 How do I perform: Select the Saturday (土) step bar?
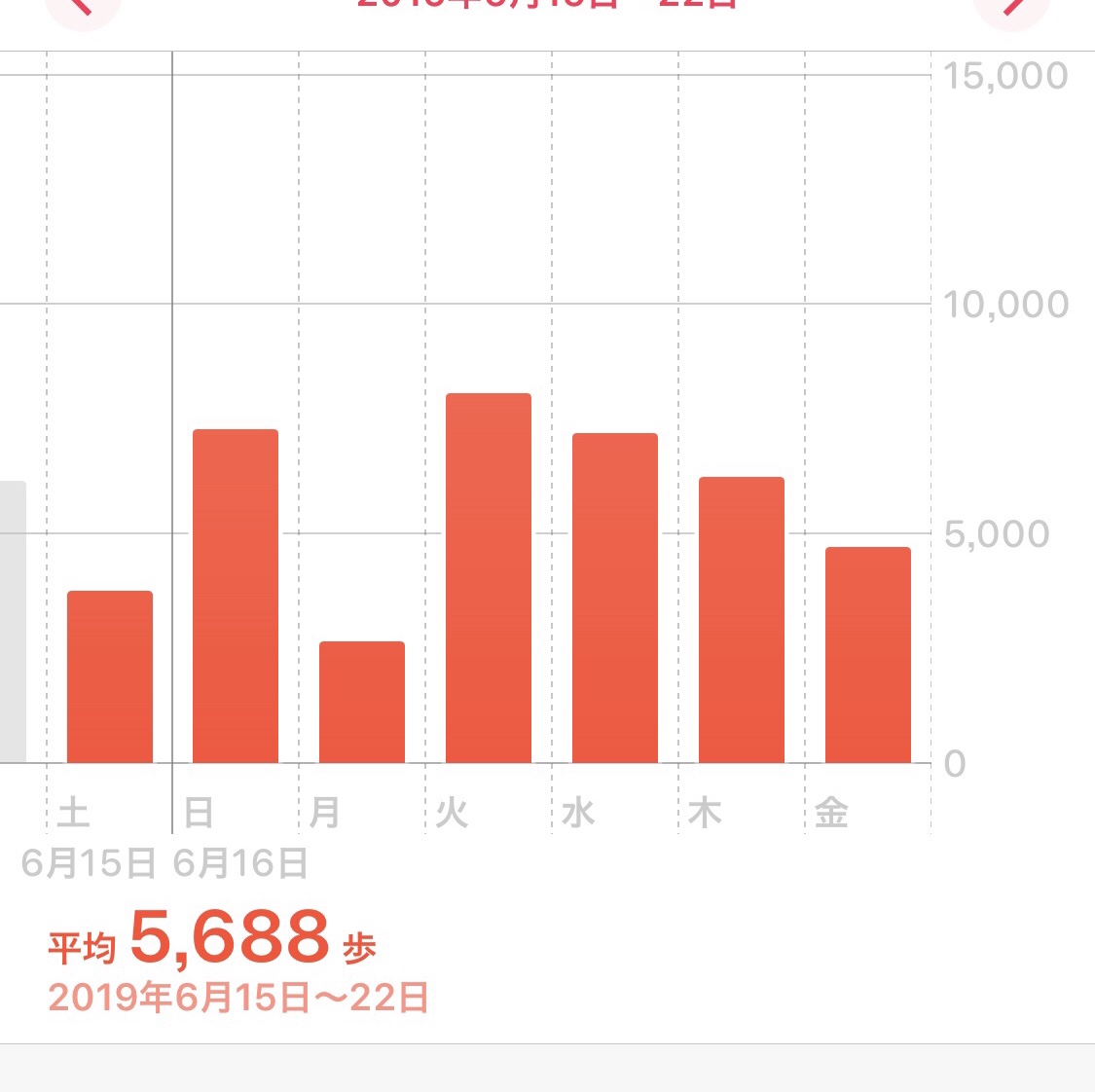tap(110, 676)
